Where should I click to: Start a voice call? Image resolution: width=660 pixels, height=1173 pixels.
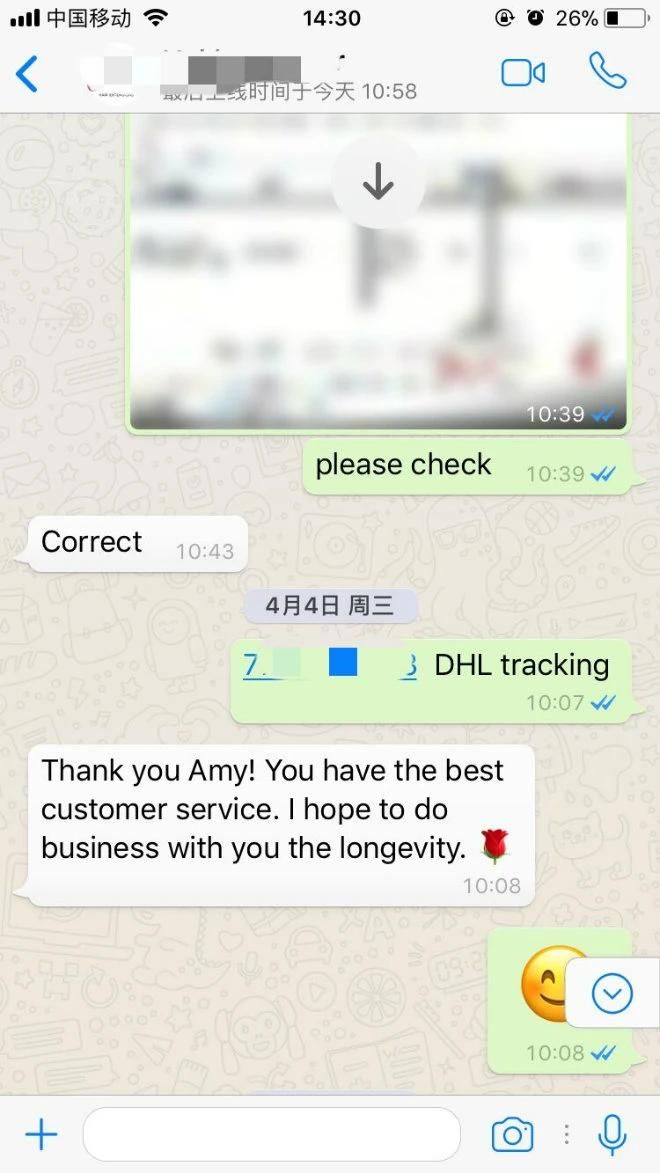click(607, 71)
